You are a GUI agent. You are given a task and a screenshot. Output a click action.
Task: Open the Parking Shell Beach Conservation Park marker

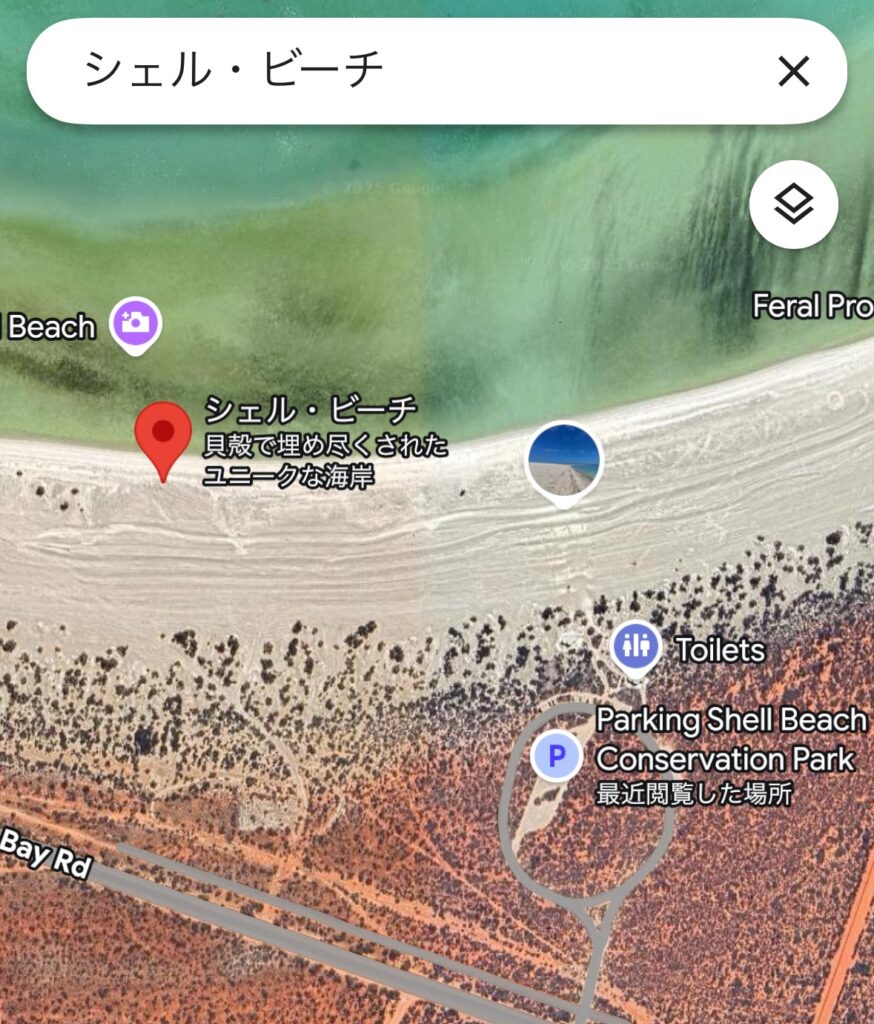tap(556, 756)
